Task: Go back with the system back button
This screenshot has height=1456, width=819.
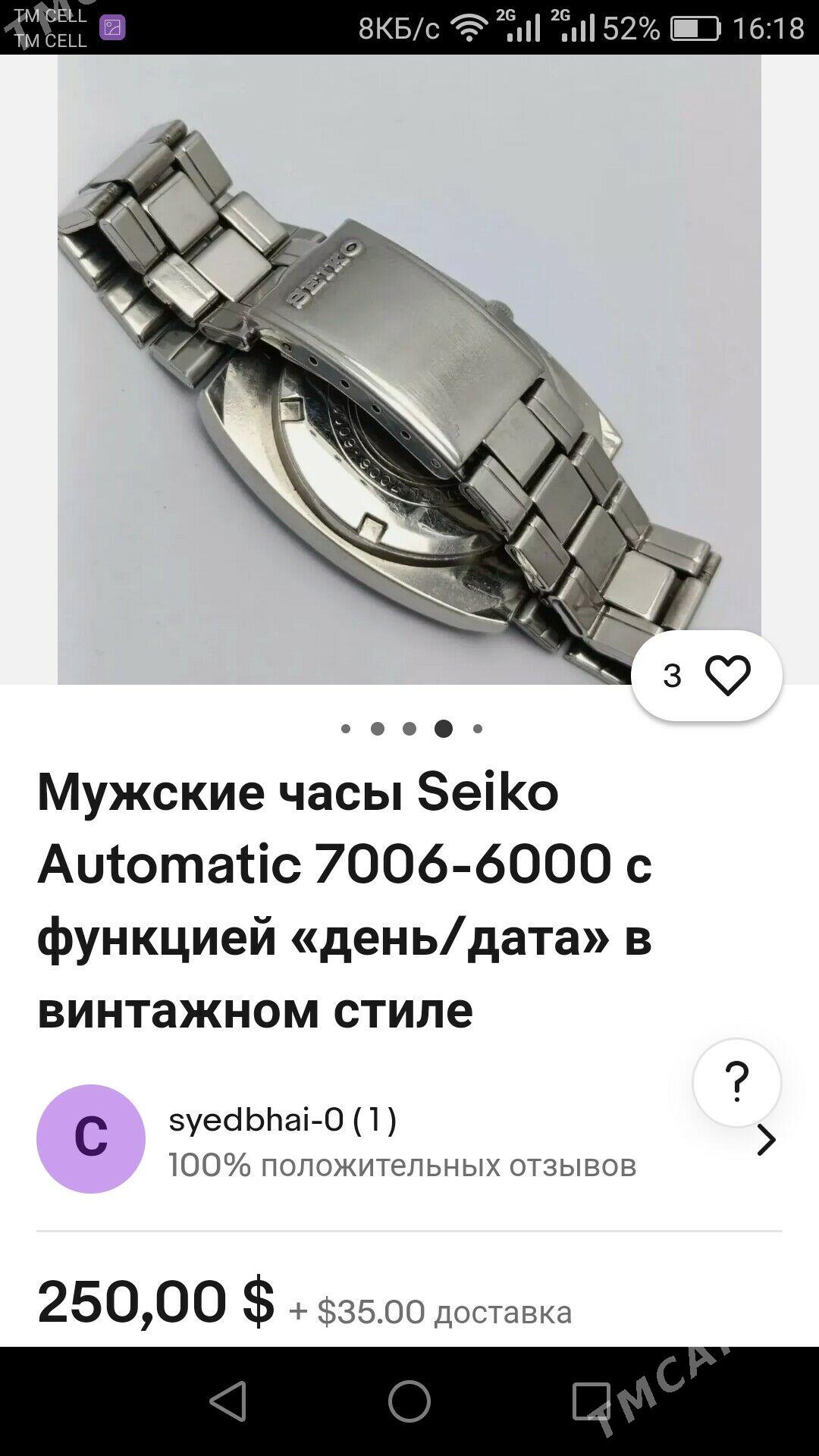Action: [227, 1401]
